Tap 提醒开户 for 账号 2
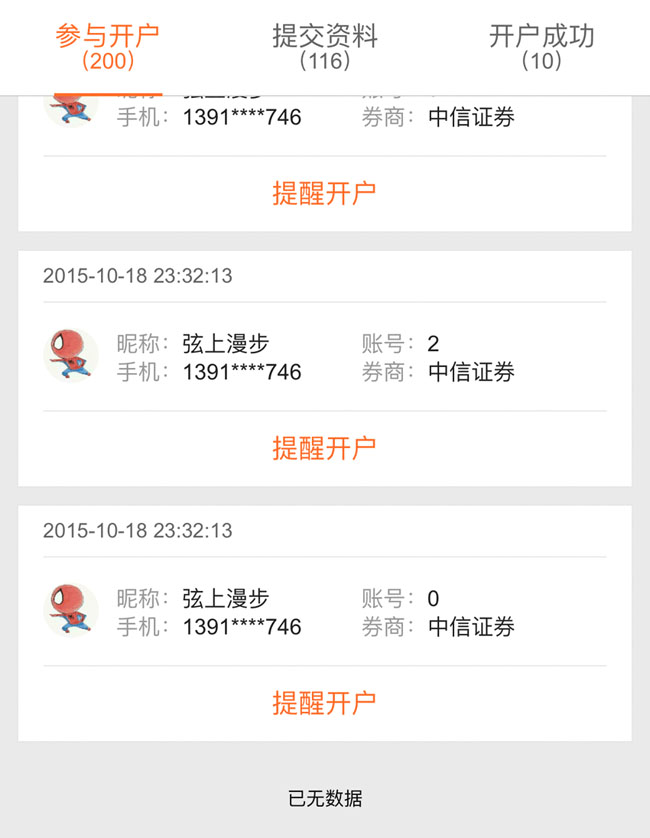The width and height of the screenshot is (650, 838). point(324,448)
